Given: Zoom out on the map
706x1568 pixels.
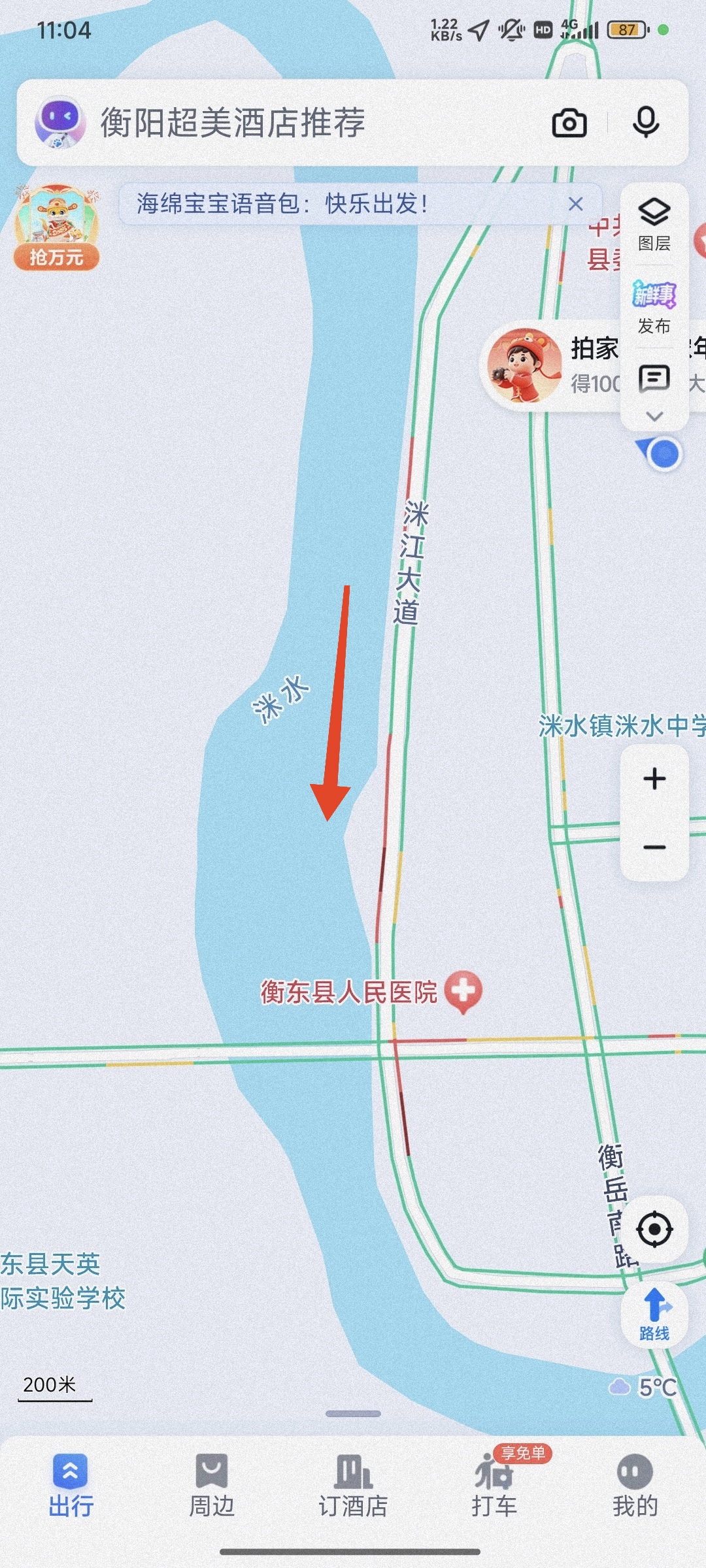Looking at the screenshot, I should coord(654,847).
